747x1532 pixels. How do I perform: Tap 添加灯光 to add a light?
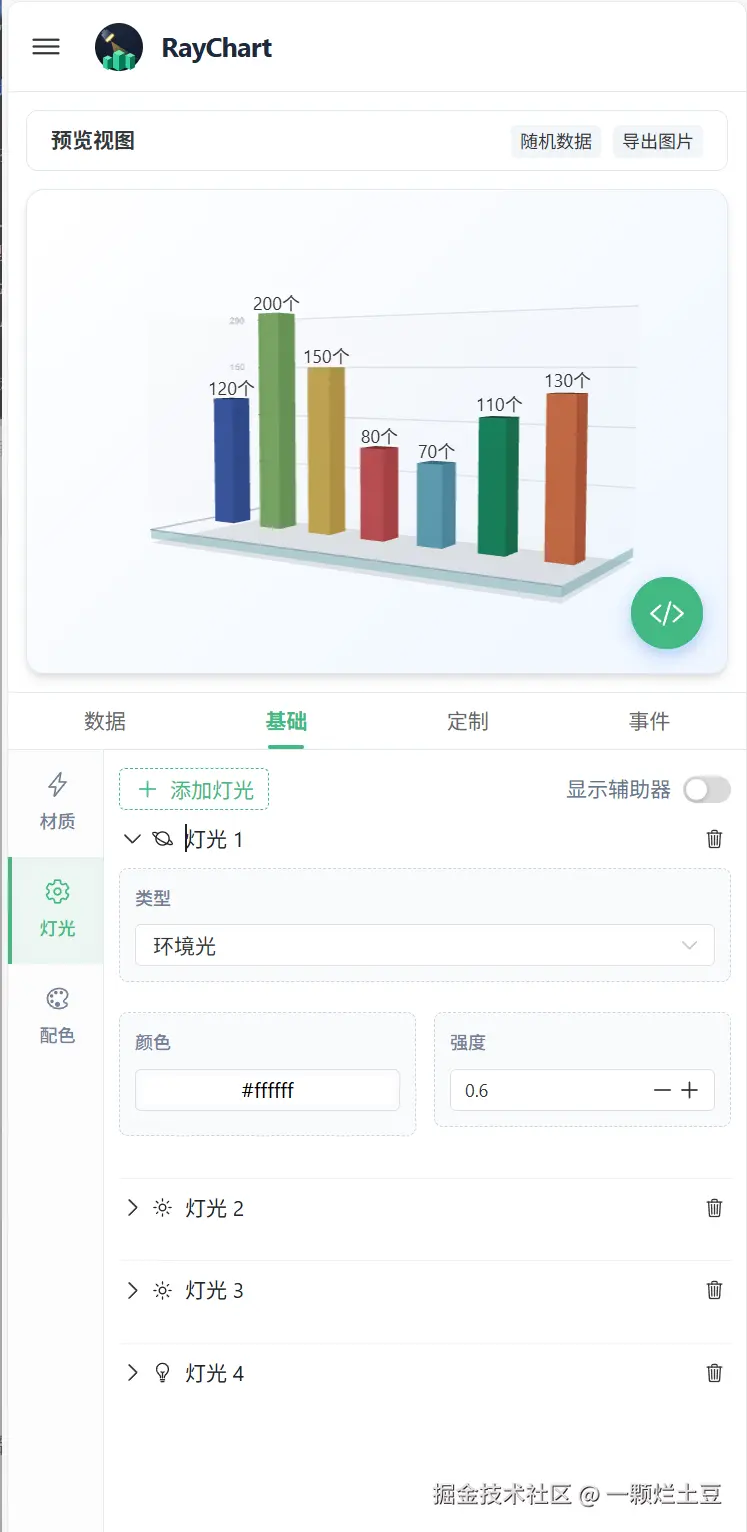[194, 789]
